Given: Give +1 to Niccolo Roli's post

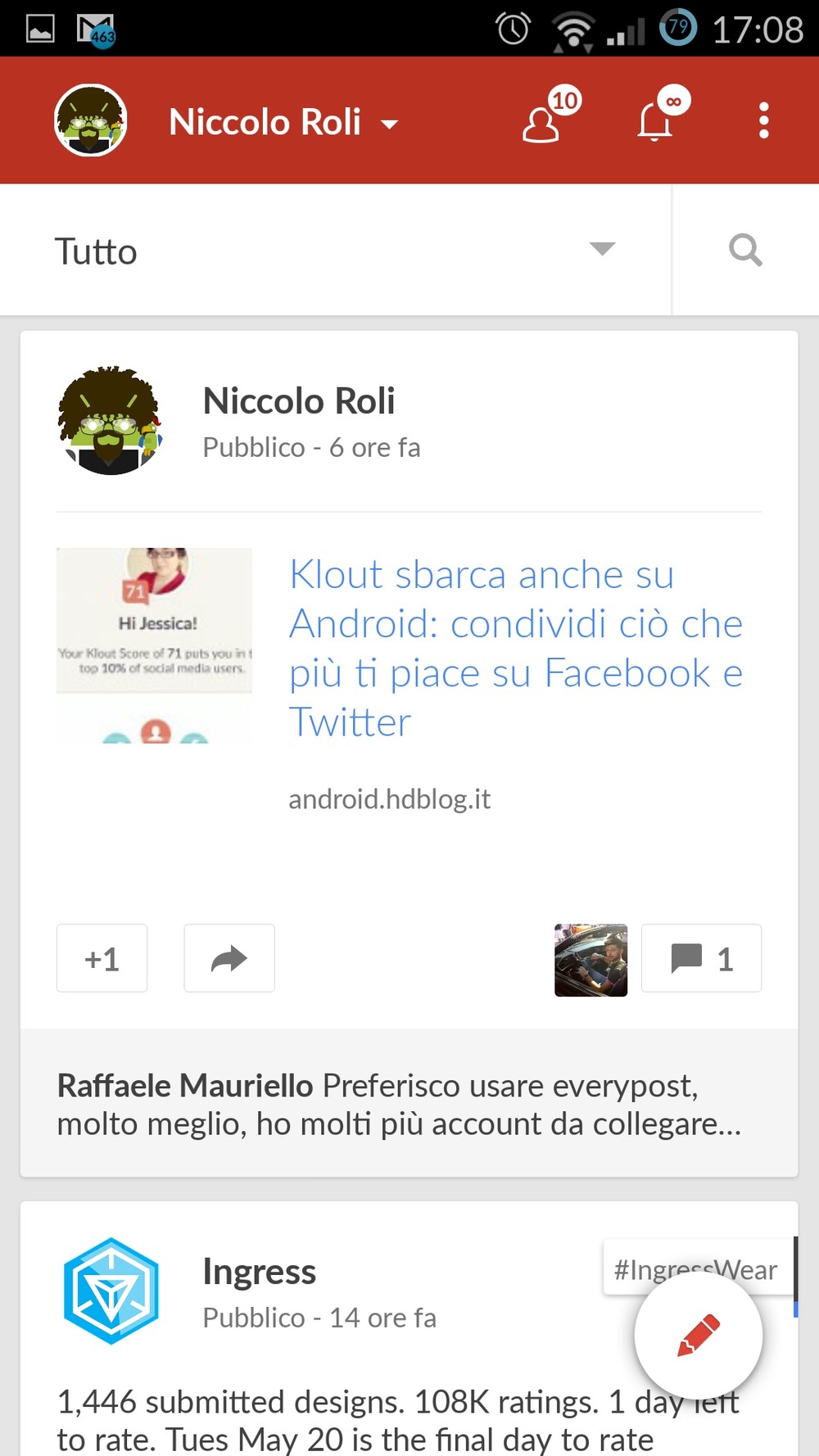Looking at the screenshot, I should point(102,958).
